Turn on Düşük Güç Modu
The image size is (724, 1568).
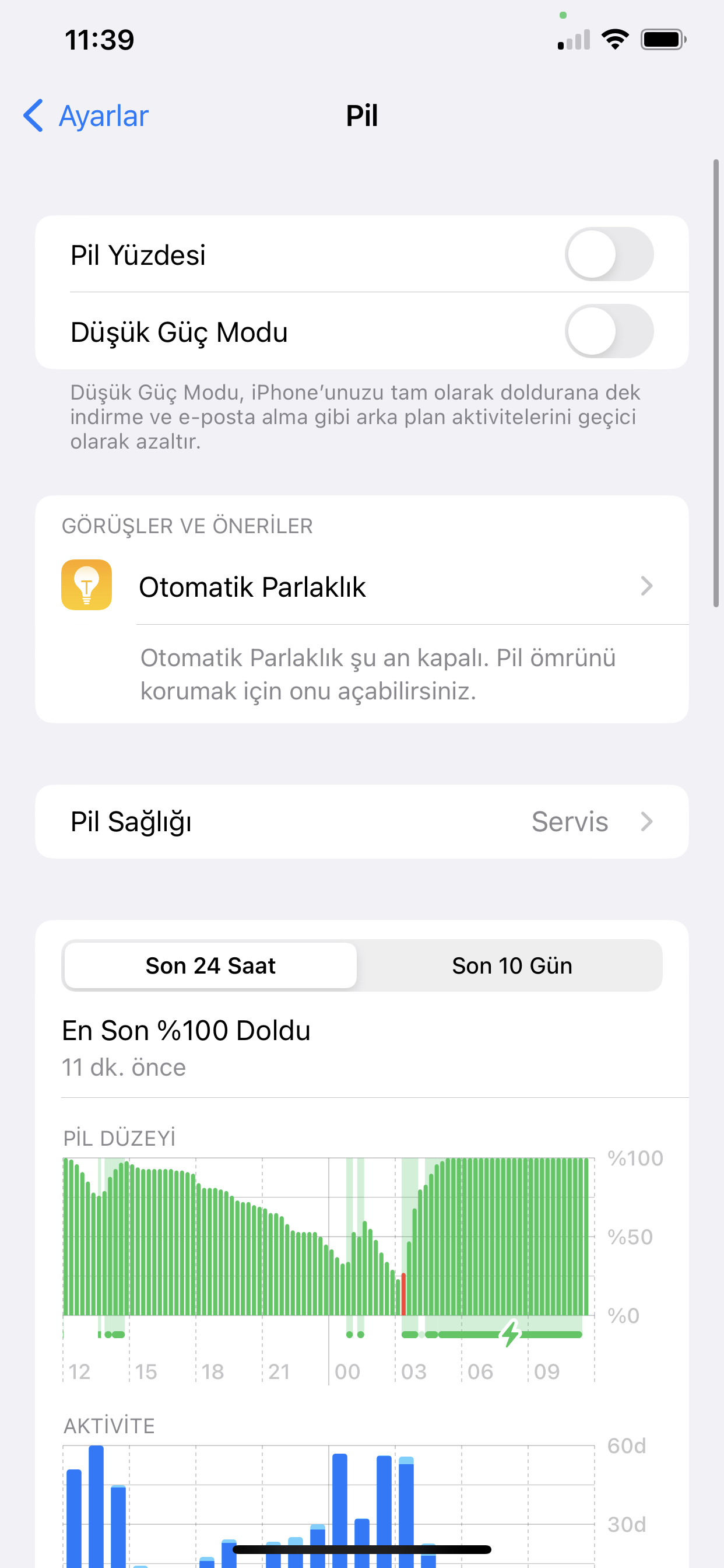pos(609,332)
